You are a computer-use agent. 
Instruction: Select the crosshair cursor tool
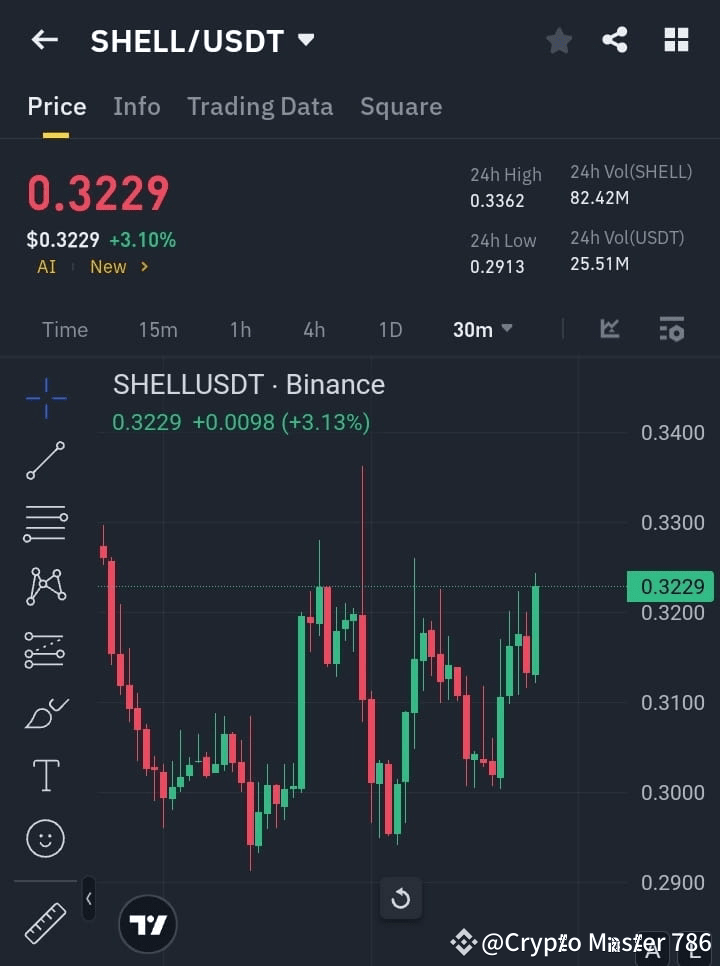(x=45, y=398)
